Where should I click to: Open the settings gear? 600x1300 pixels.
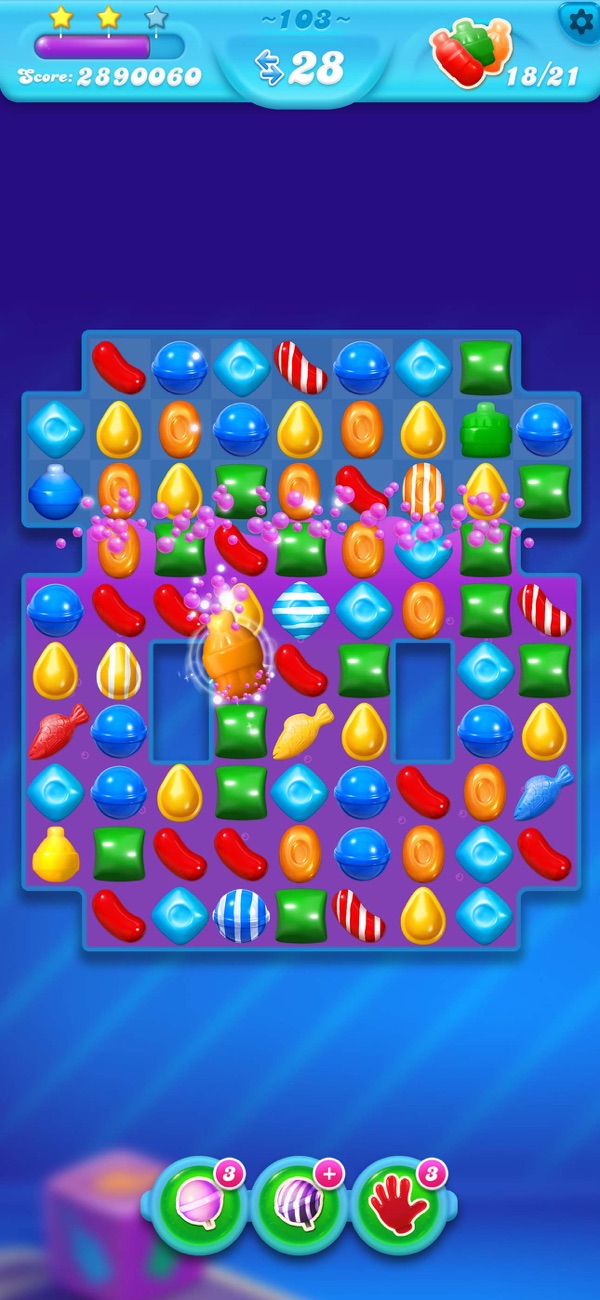(579, 21)
